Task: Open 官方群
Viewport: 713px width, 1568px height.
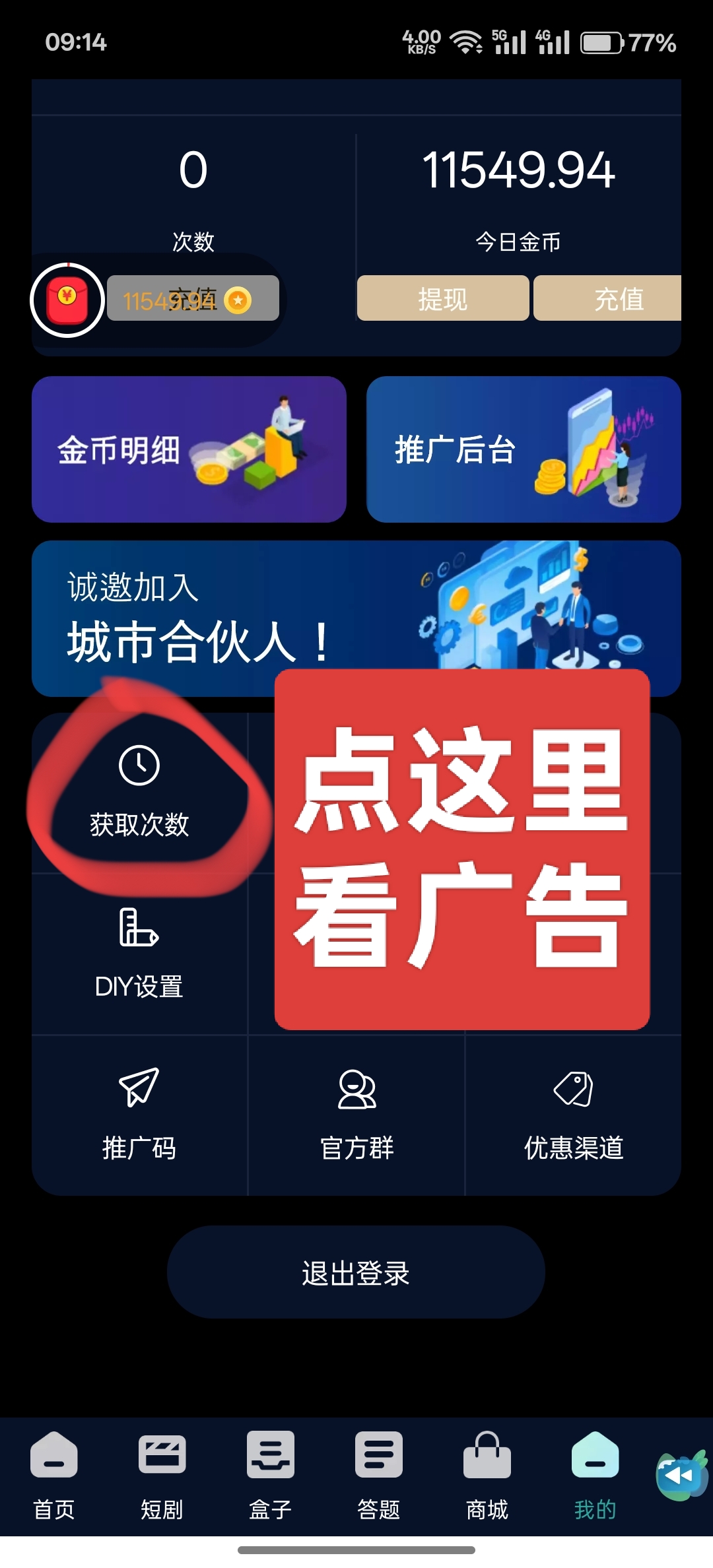Action: point(356,1115)
